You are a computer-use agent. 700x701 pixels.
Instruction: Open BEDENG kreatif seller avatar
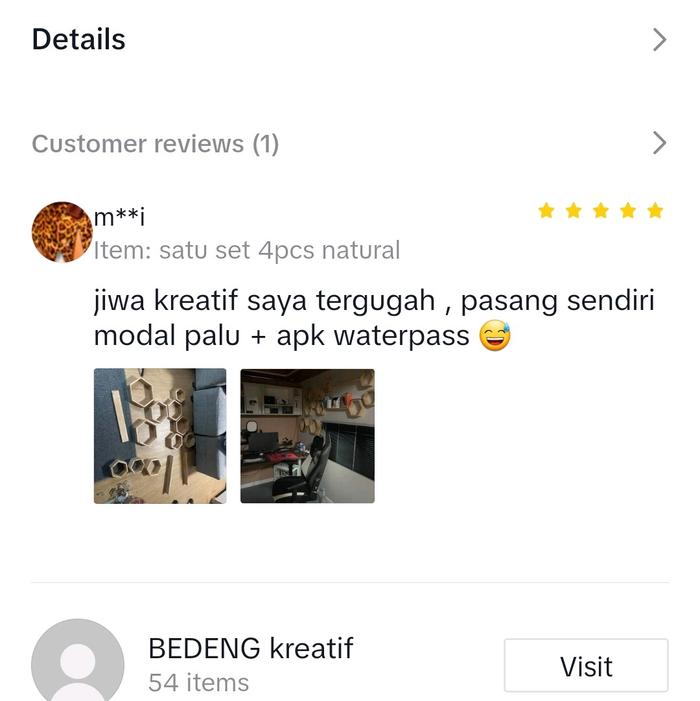click(x=78, y=662)
